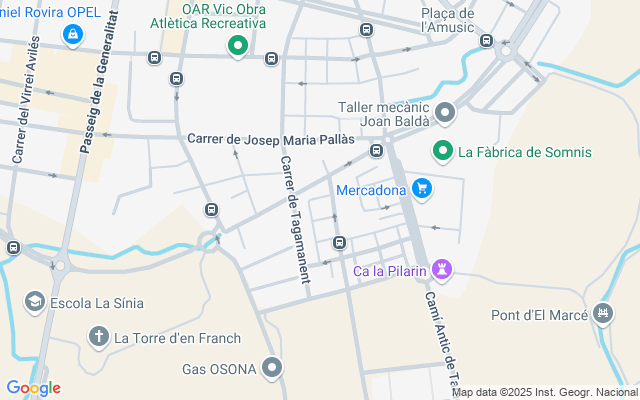Open the Google logo link
The height and width of the screenshot is (400, 640).
(x=33, y=388)
